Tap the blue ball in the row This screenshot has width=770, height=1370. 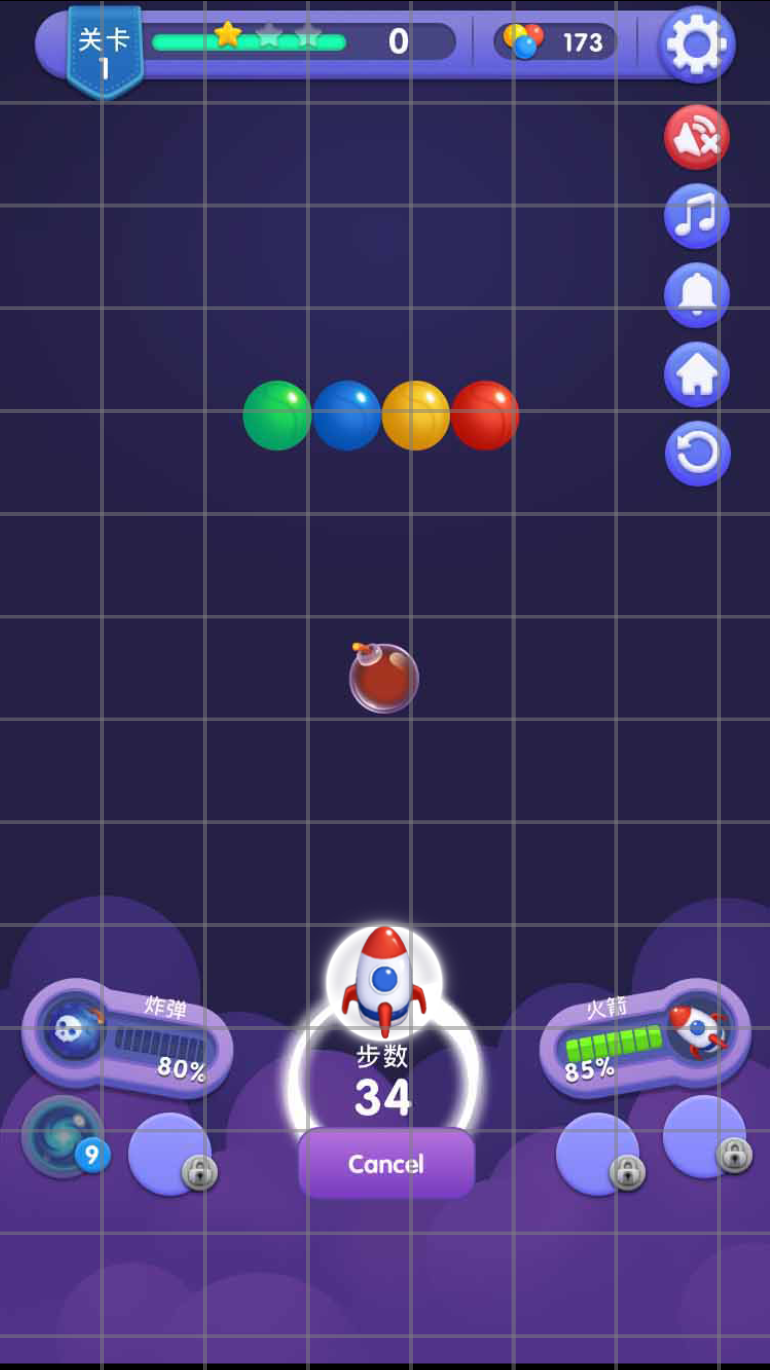click(346, 415)
